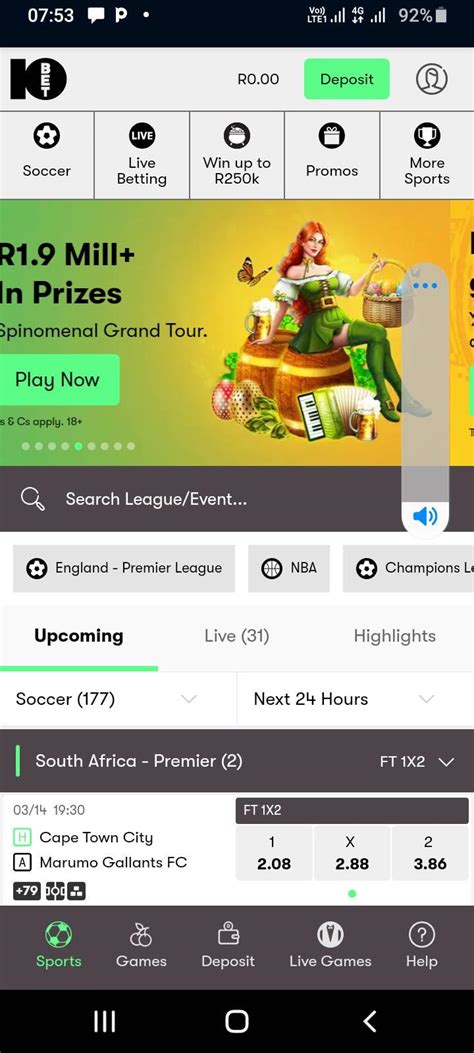
Task: Open the Next 24 Hours dropdown
Action: (356, 699)
